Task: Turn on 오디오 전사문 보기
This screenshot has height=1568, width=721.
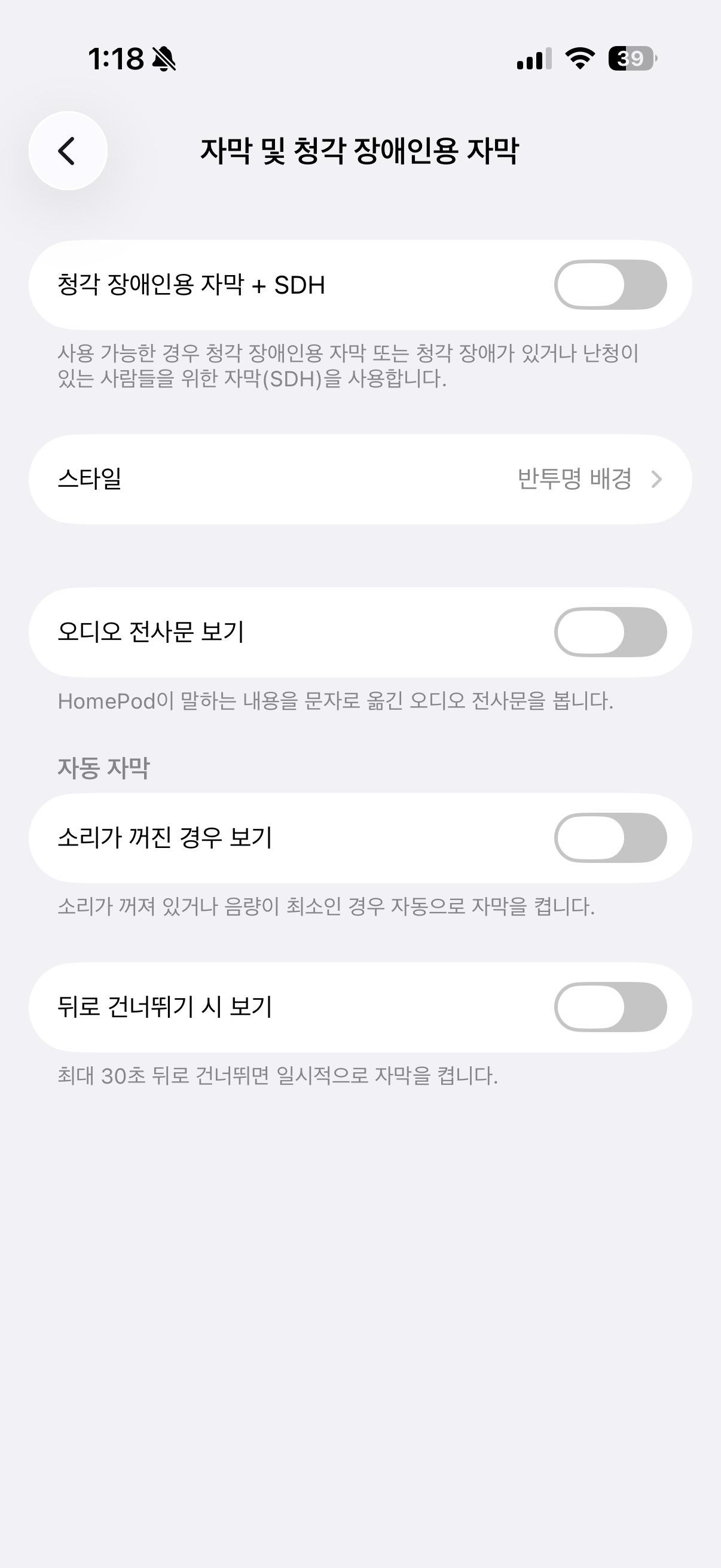Action: (610, 632)
